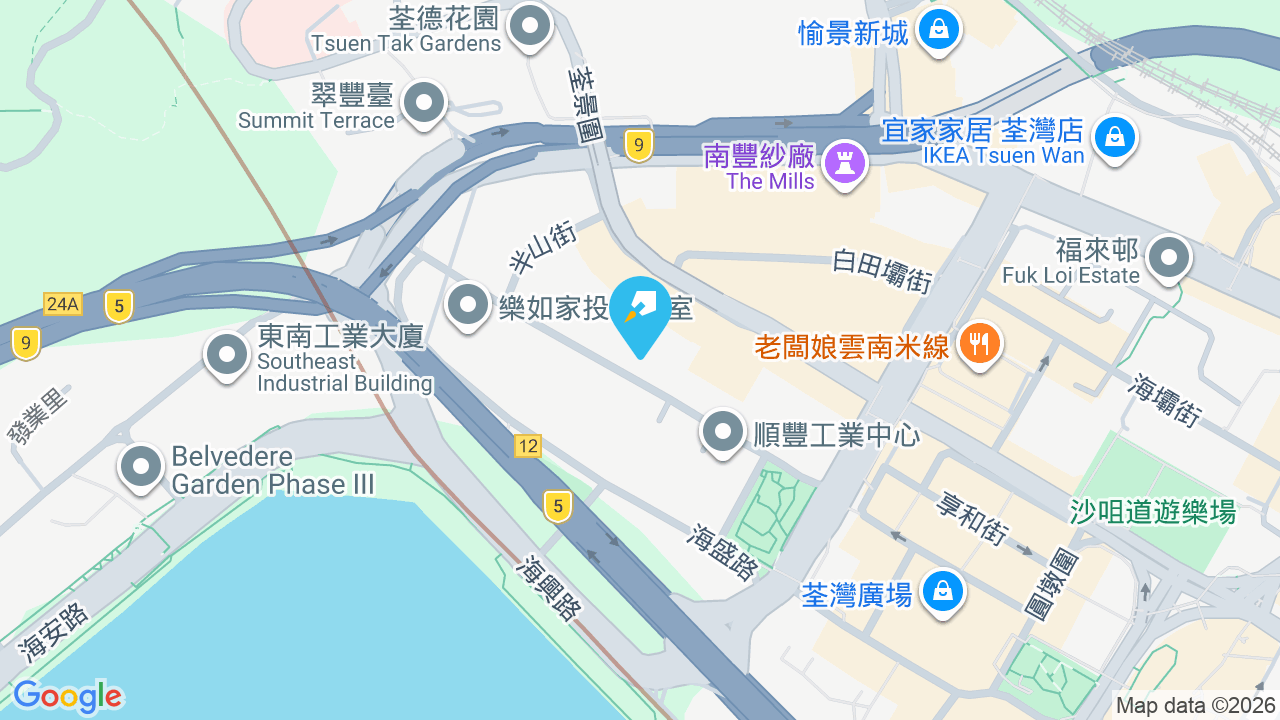This screenshot has height=720, width=1280.
Task: Tap the 荃灣廣場 shopping pin
Action: [942, 593]
